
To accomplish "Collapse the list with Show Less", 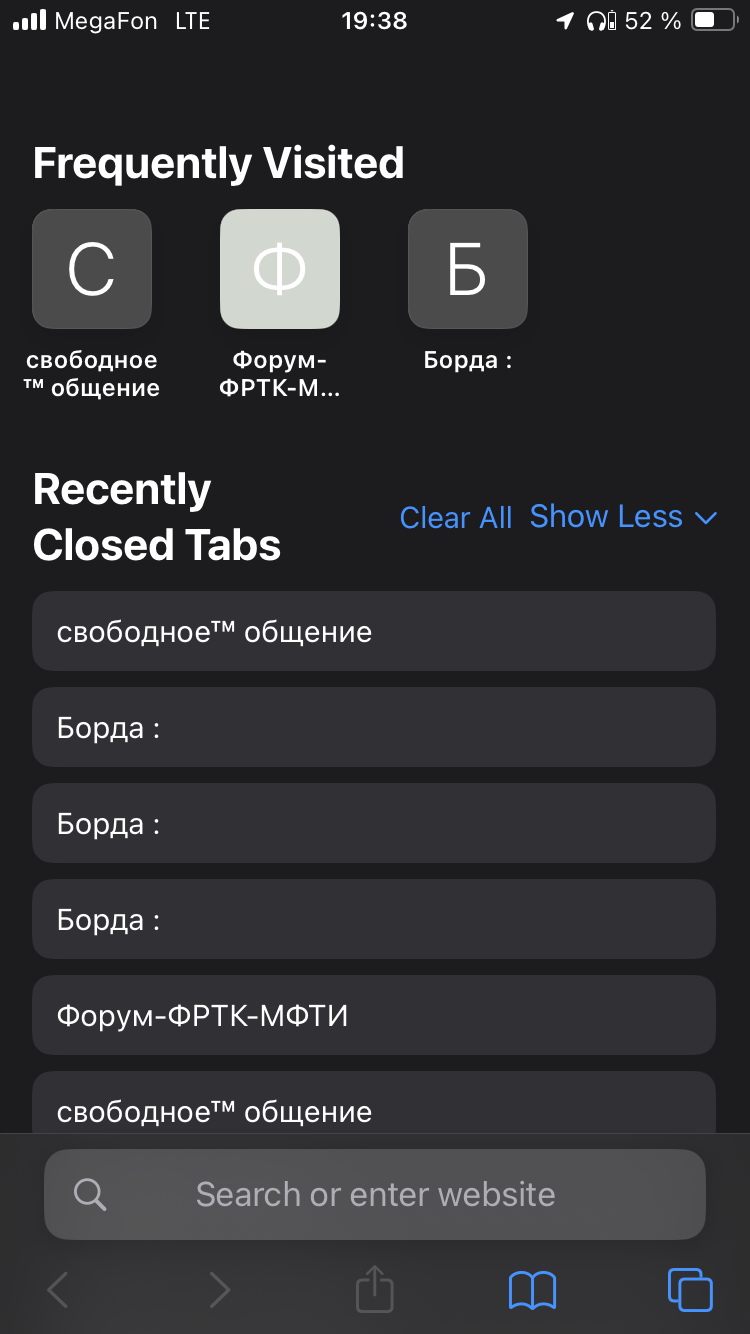I will tap(623, 517).
